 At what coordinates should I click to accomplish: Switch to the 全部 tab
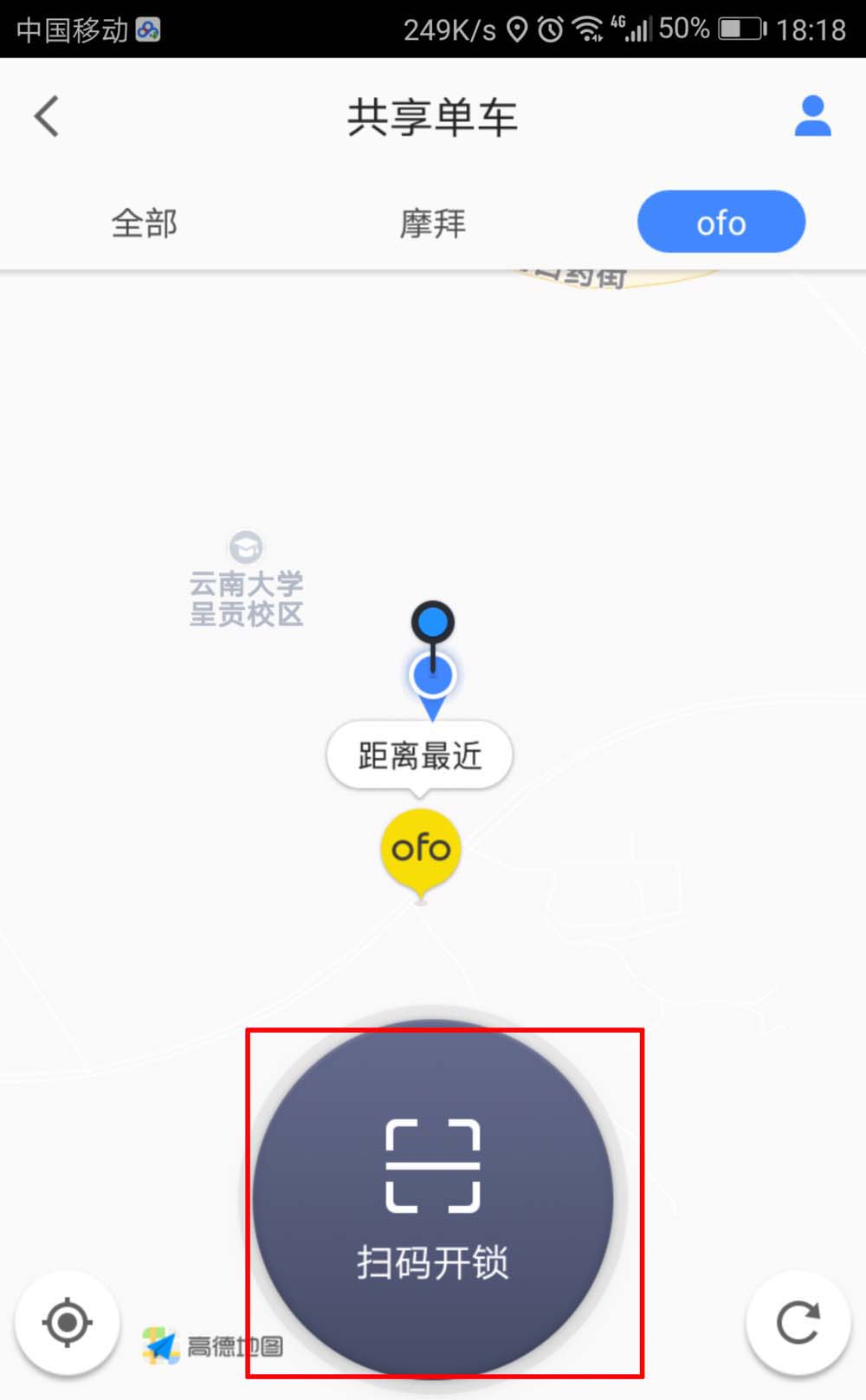(145, 224)
